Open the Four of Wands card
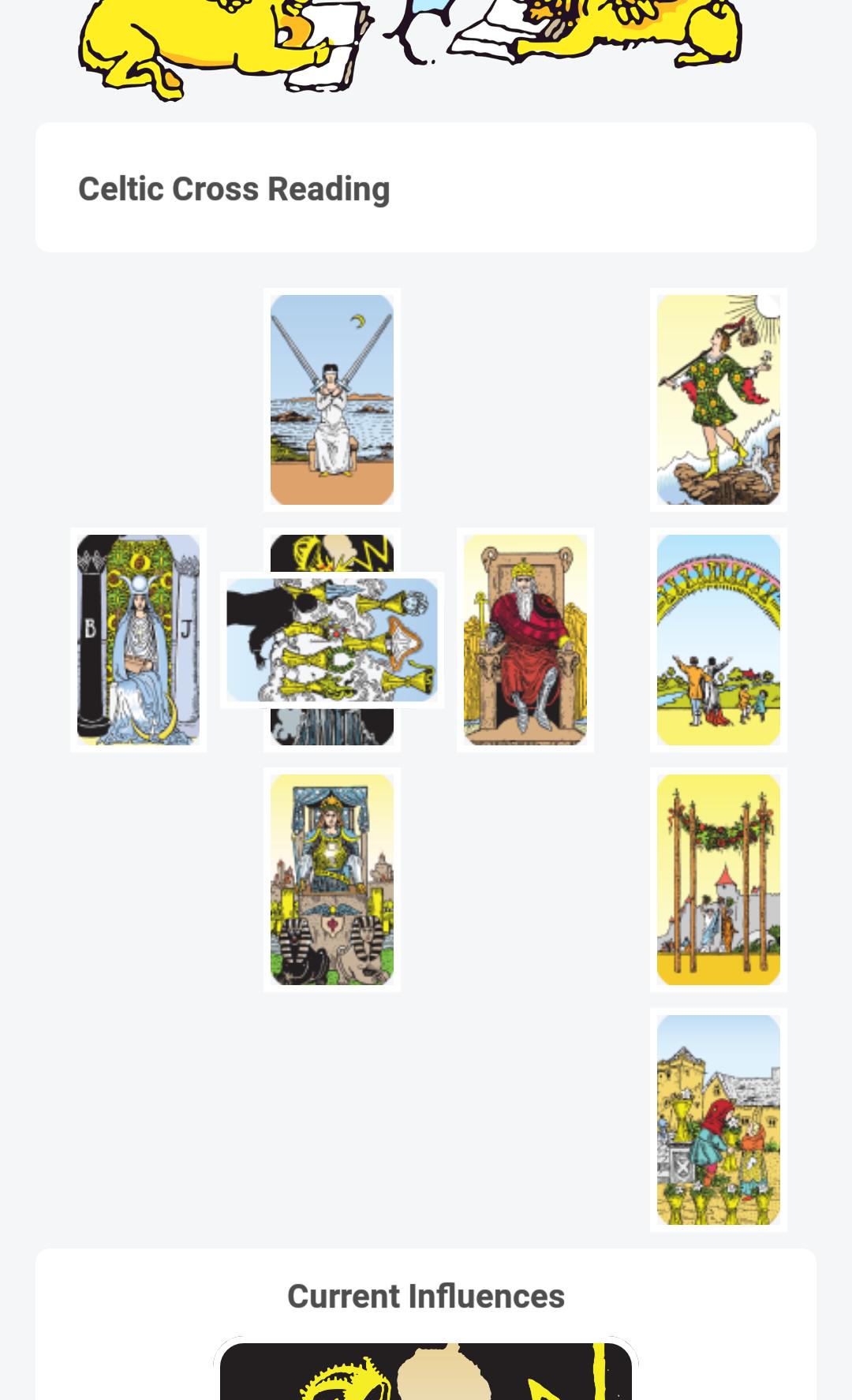This screenshot has height=1400, width=852. point(718,879)
